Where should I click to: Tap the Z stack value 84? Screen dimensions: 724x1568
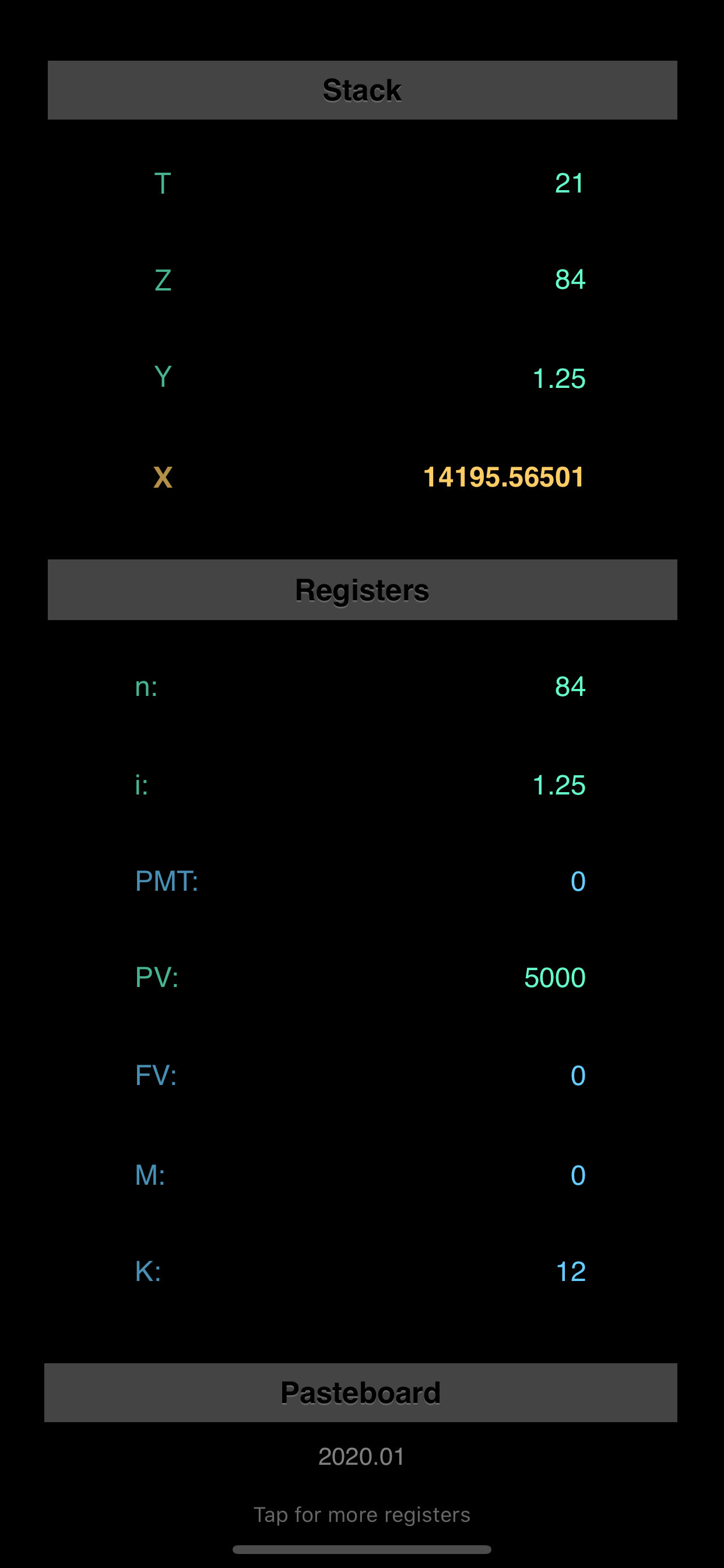click(x=568, y=280)
